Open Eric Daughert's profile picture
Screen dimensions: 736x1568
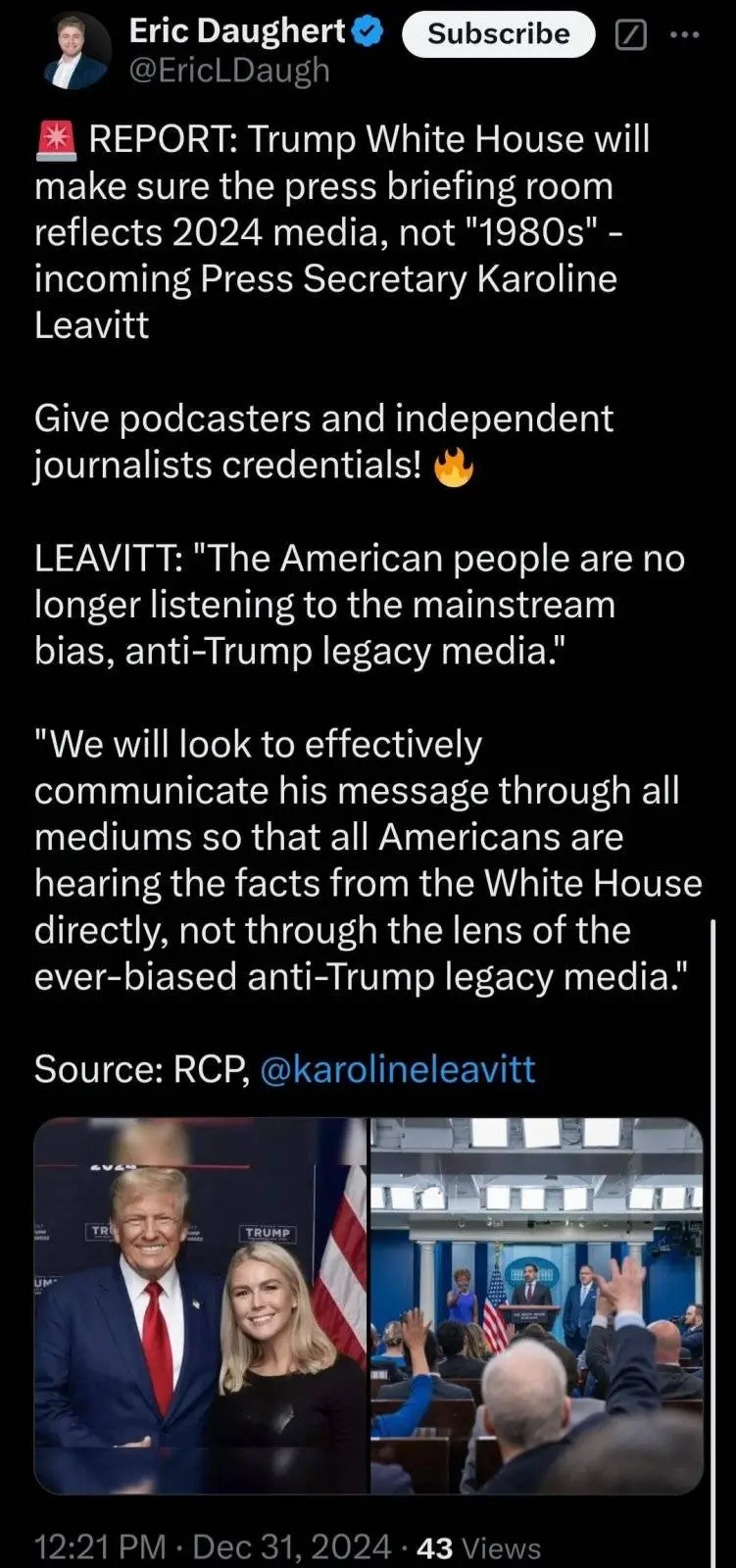tap(75, 49)
